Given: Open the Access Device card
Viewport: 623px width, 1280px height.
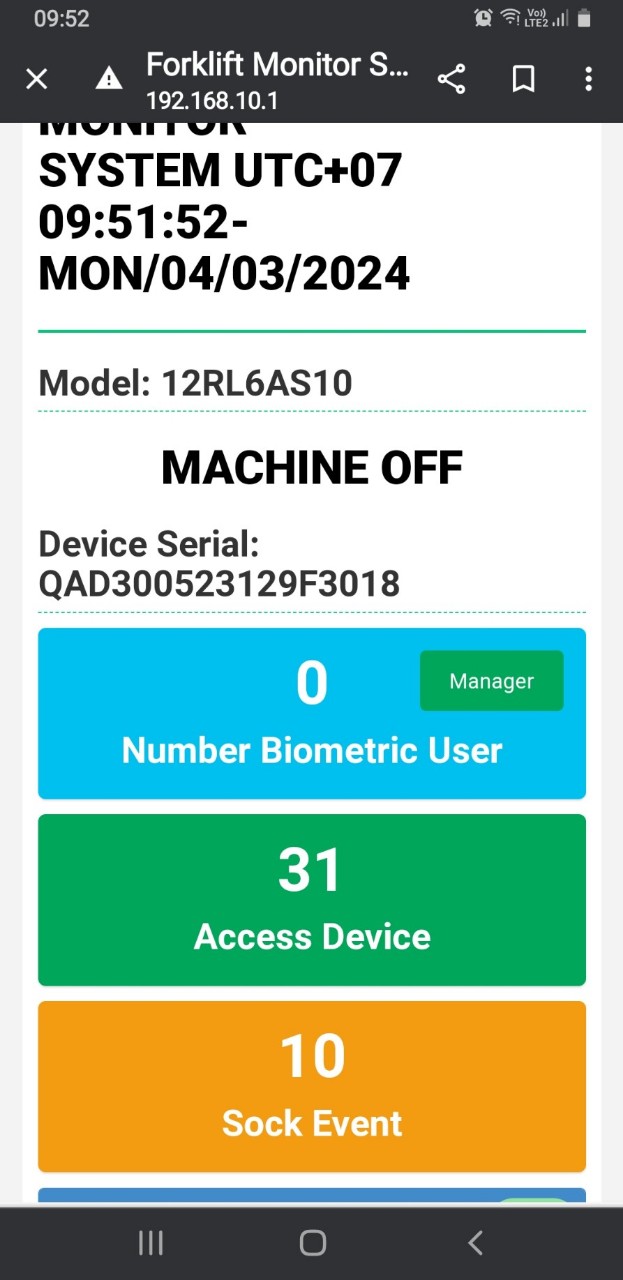Looking at the screenshot, I should pos(312,900).
